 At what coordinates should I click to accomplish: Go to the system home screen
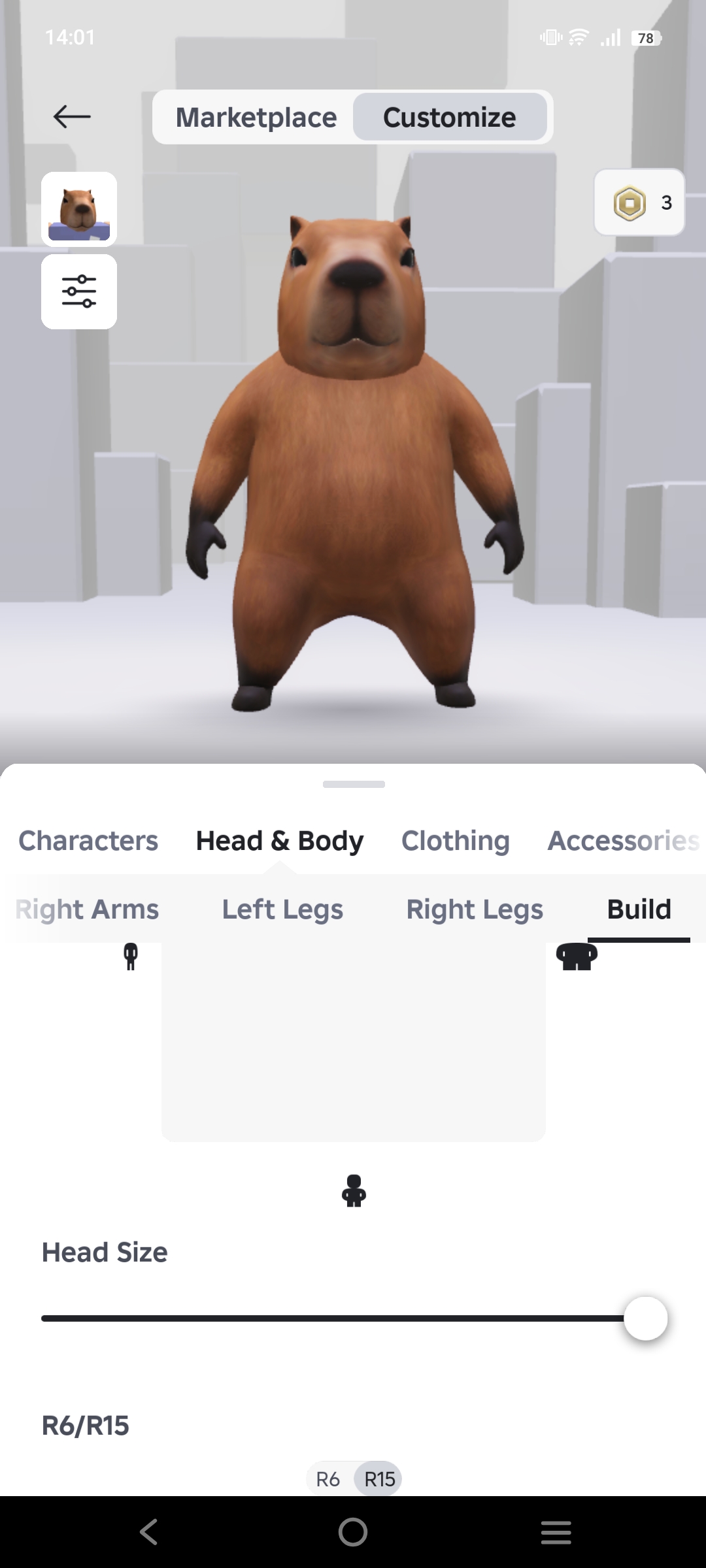(x=353, y=1532)
